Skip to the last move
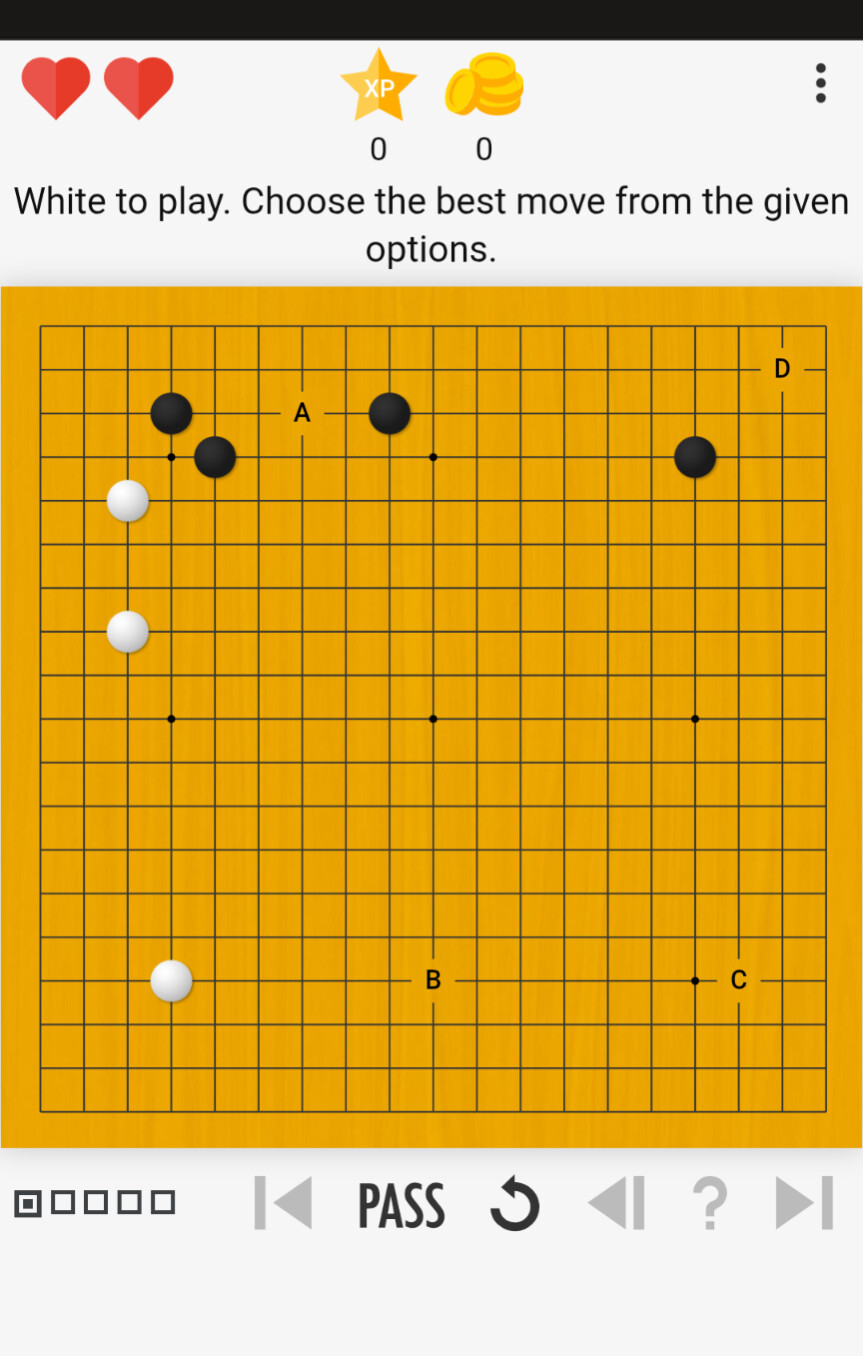The height and width of the screenshot is (1356, 863). (805, 1203)
